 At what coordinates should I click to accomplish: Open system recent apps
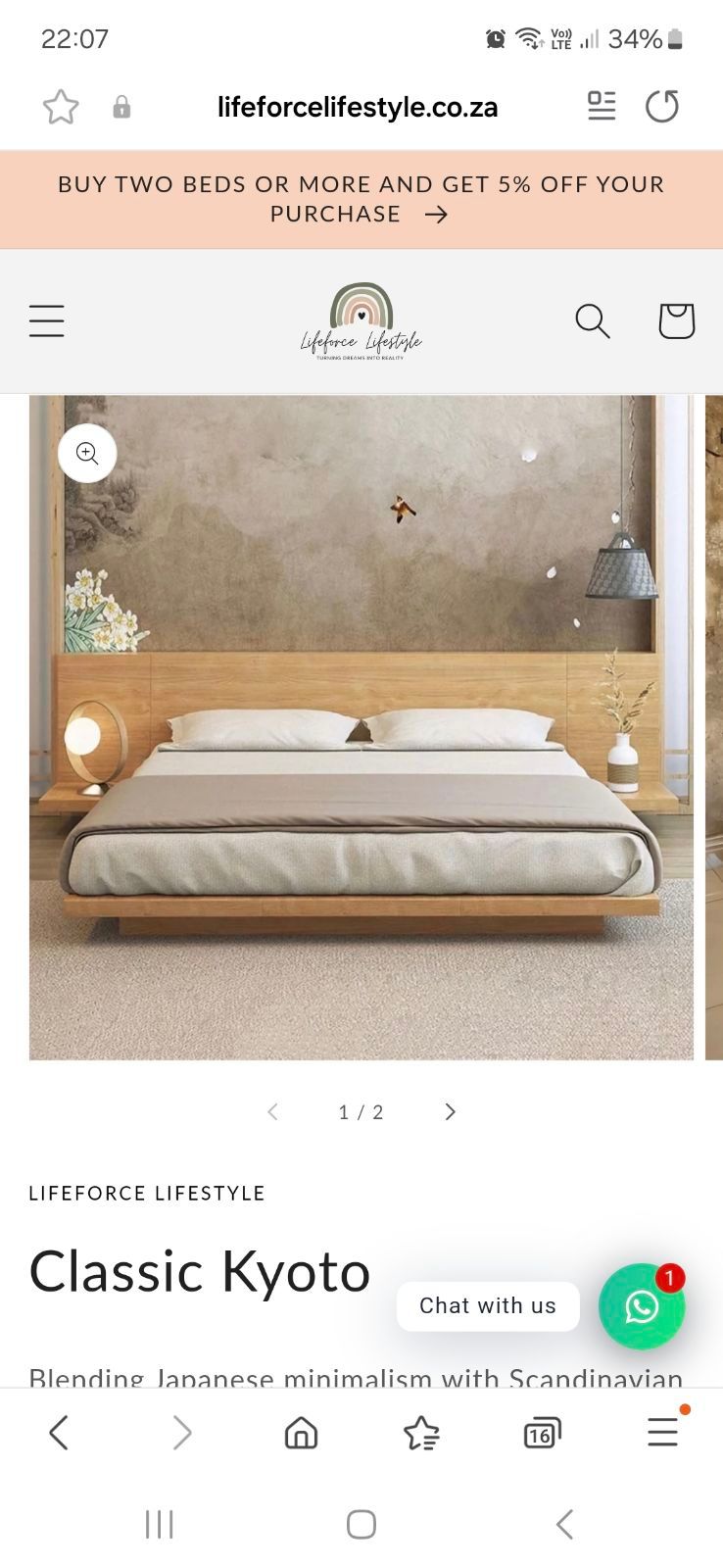(159, 1524)
